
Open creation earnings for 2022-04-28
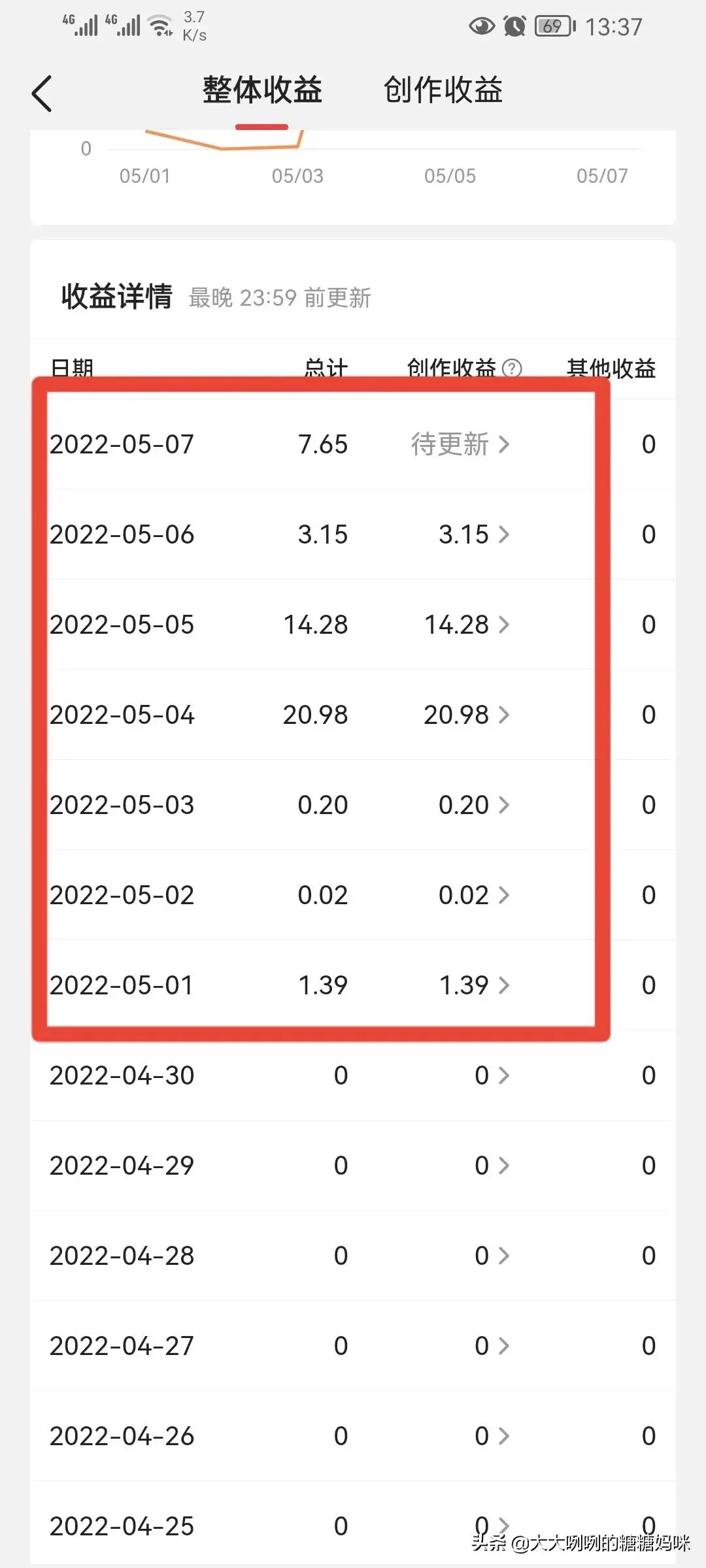click(x=491, y=1256)
